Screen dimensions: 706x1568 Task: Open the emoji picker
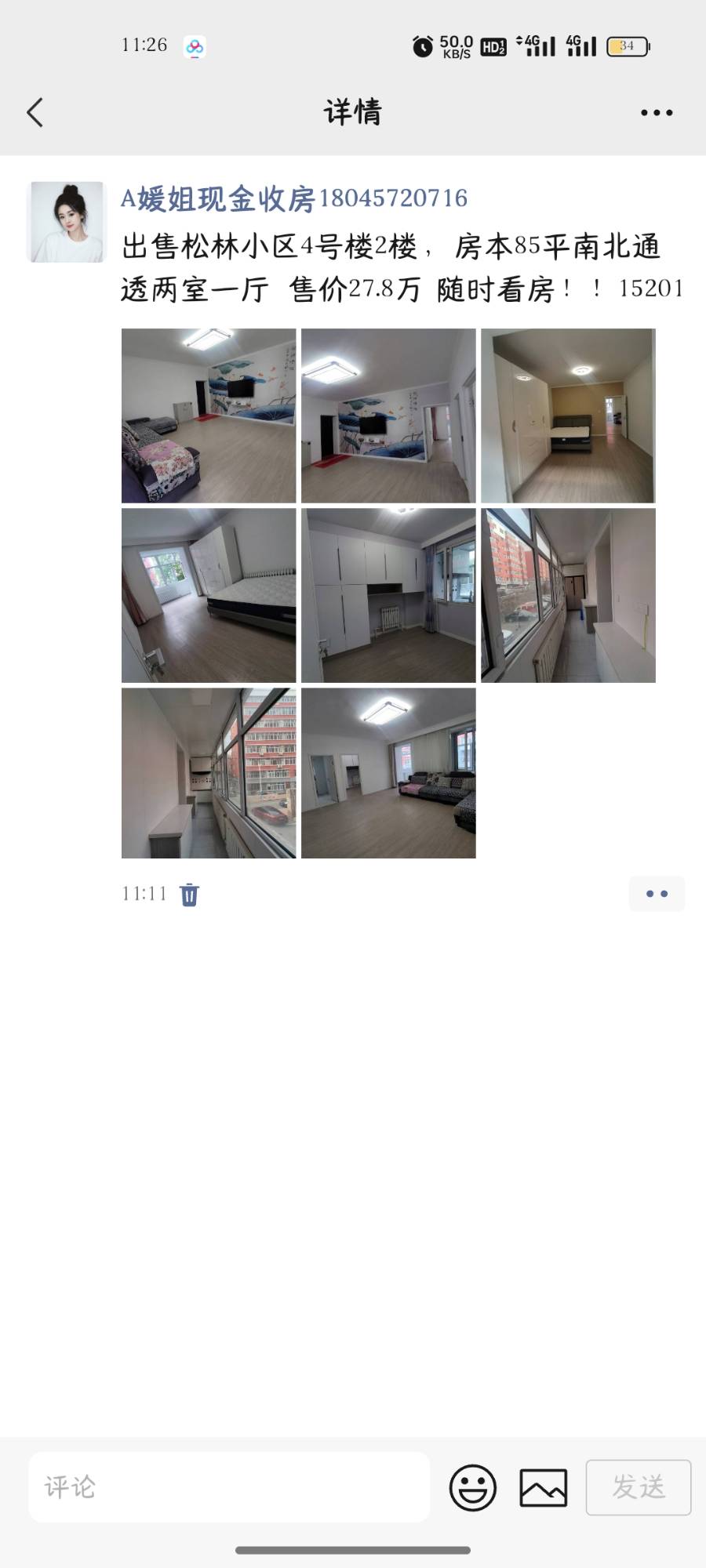[x=472, y=1487]
